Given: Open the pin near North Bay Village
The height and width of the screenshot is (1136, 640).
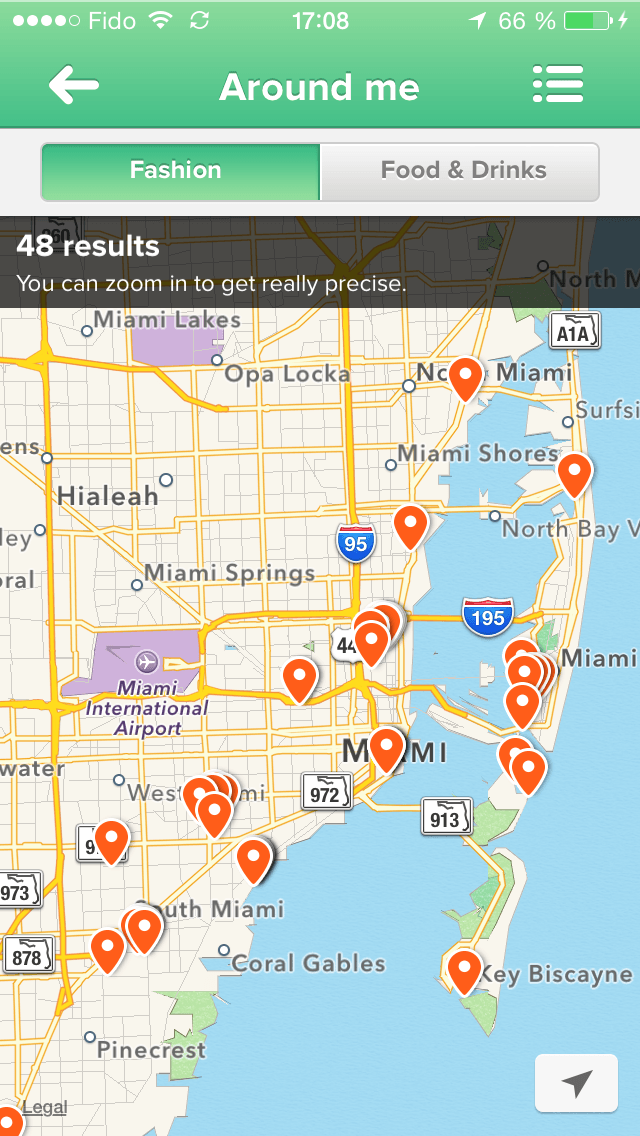Looking at the screenshot, I should tap(574, 473).
